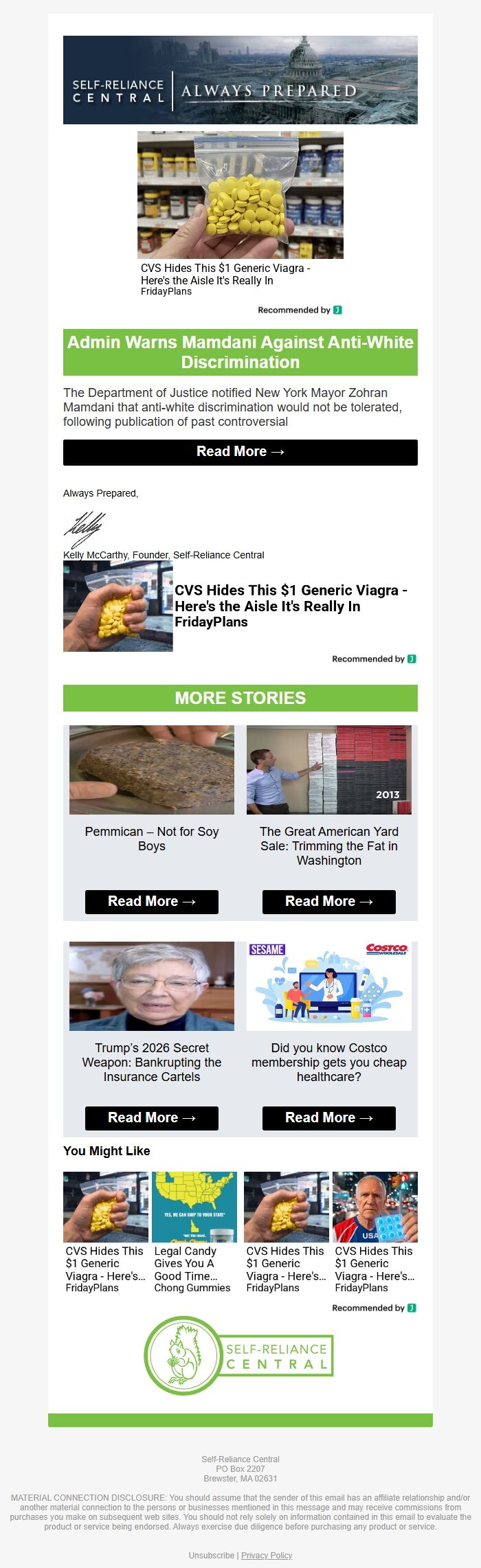The height and width of the screenshot is (1568, 481).
Task: Open Trump's 2026 Secret Weapon story image
Action: coord(151,986)
